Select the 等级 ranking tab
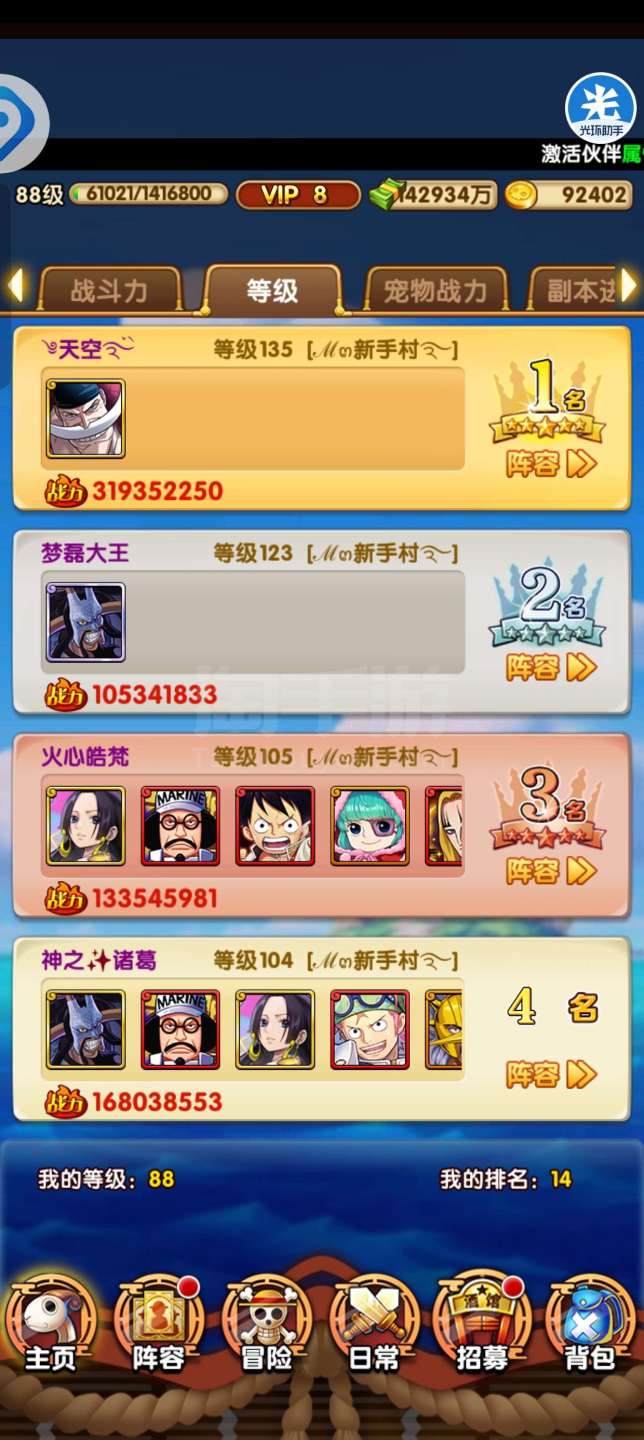The width and height of the screenshot is (644, 1440). [x=272, y=291]
